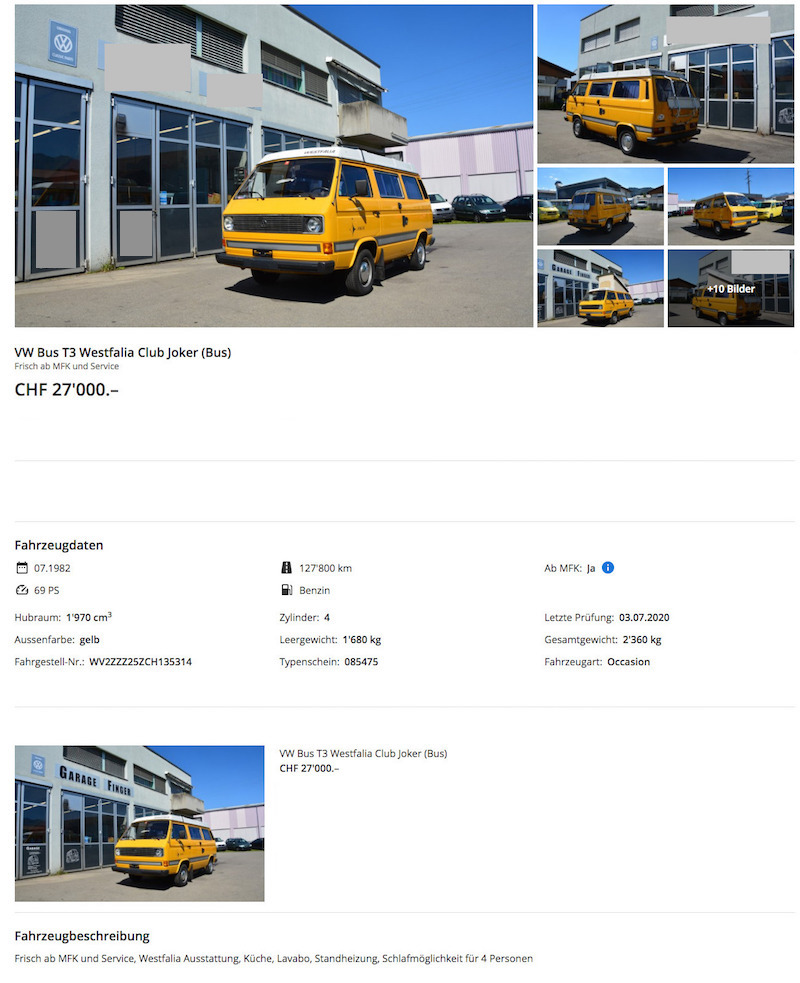The width and height of the screenshot is (800, 983).
Task: View the small side photo beside yellow car
Action: click(x=730, y=207)
